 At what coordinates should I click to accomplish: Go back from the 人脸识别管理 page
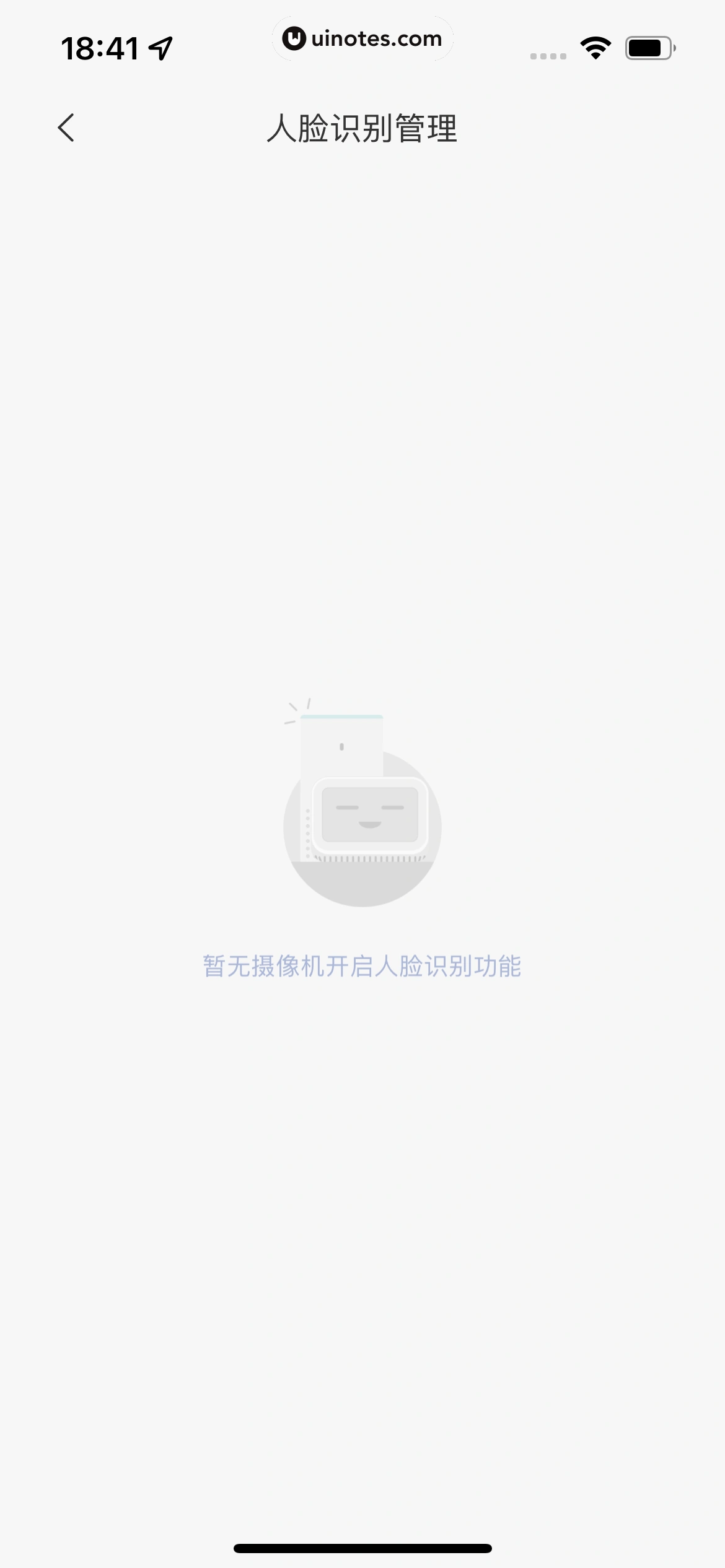(66, 128)
